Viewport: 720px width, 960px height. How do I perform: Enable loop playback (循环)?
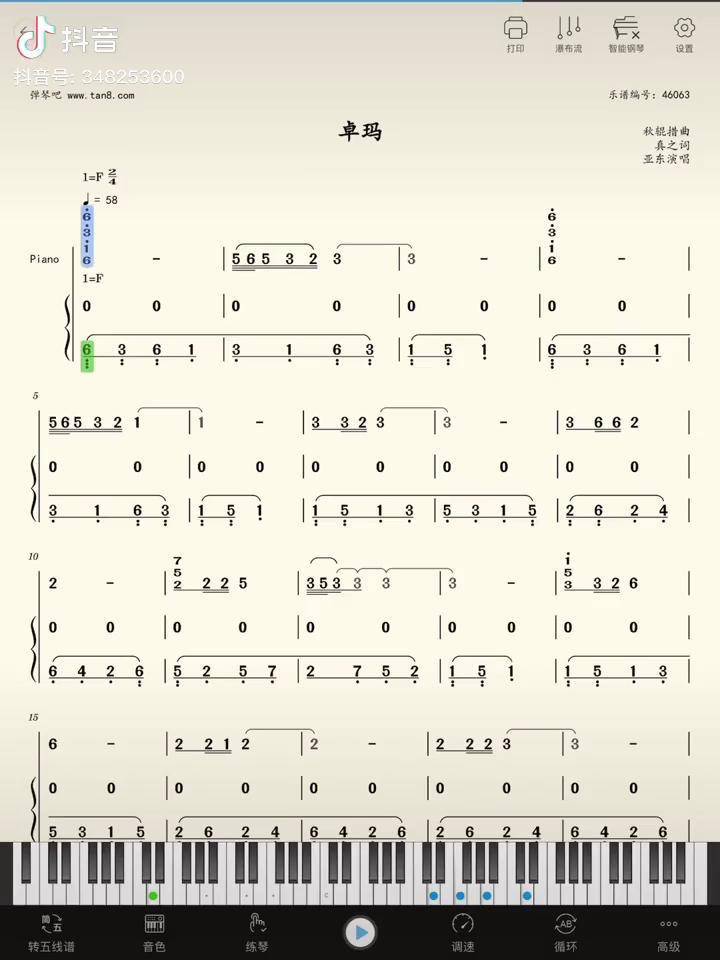point(565,932)
